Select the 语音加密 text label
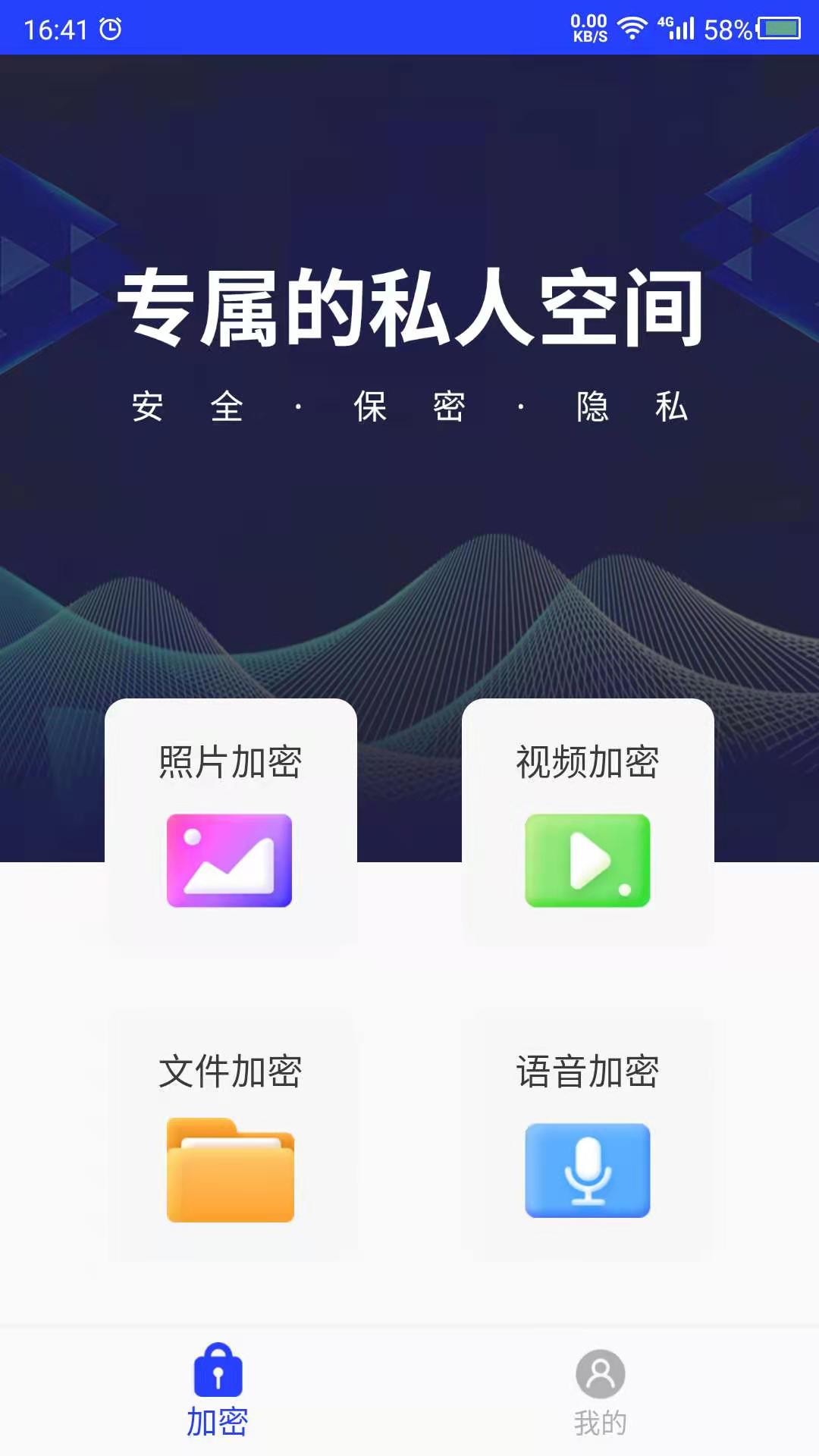 click(x=588, y=1072)
